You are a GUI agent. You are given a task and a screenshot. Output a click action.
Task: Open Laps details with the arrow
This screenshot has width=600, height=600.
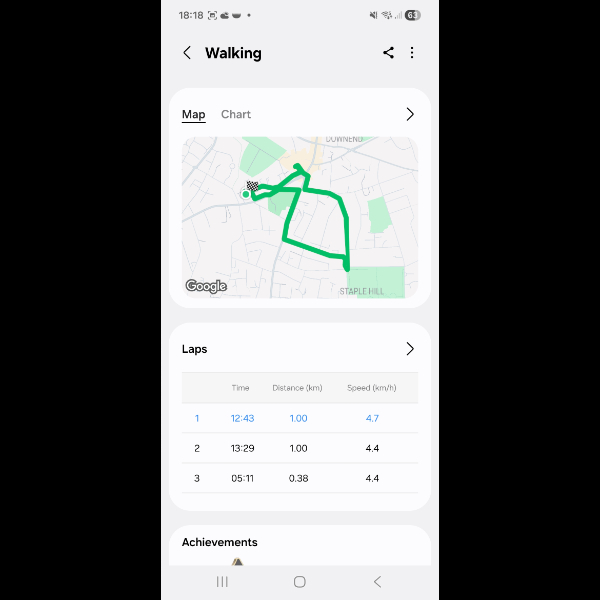click(x=409, y=349)
